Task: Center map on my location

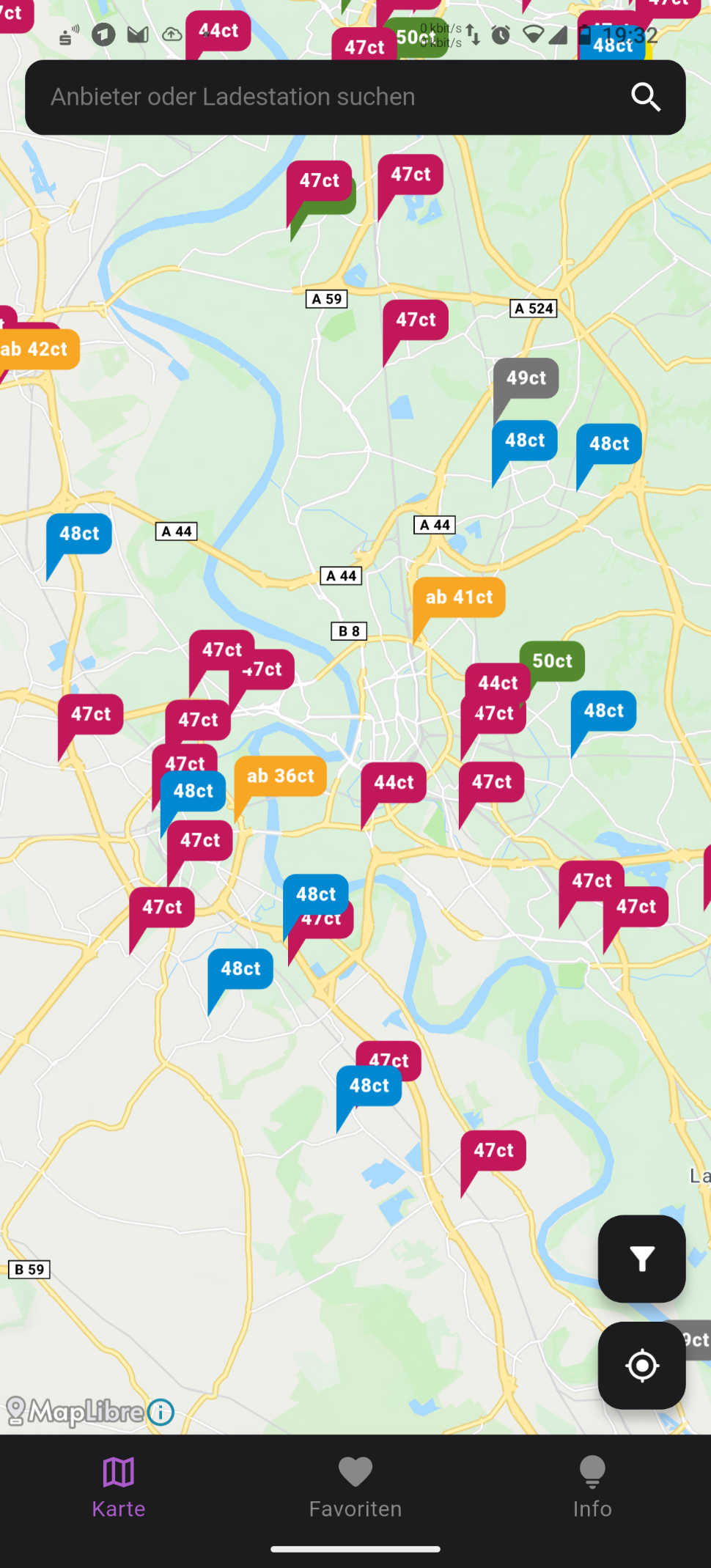Action: (641, 1365)
